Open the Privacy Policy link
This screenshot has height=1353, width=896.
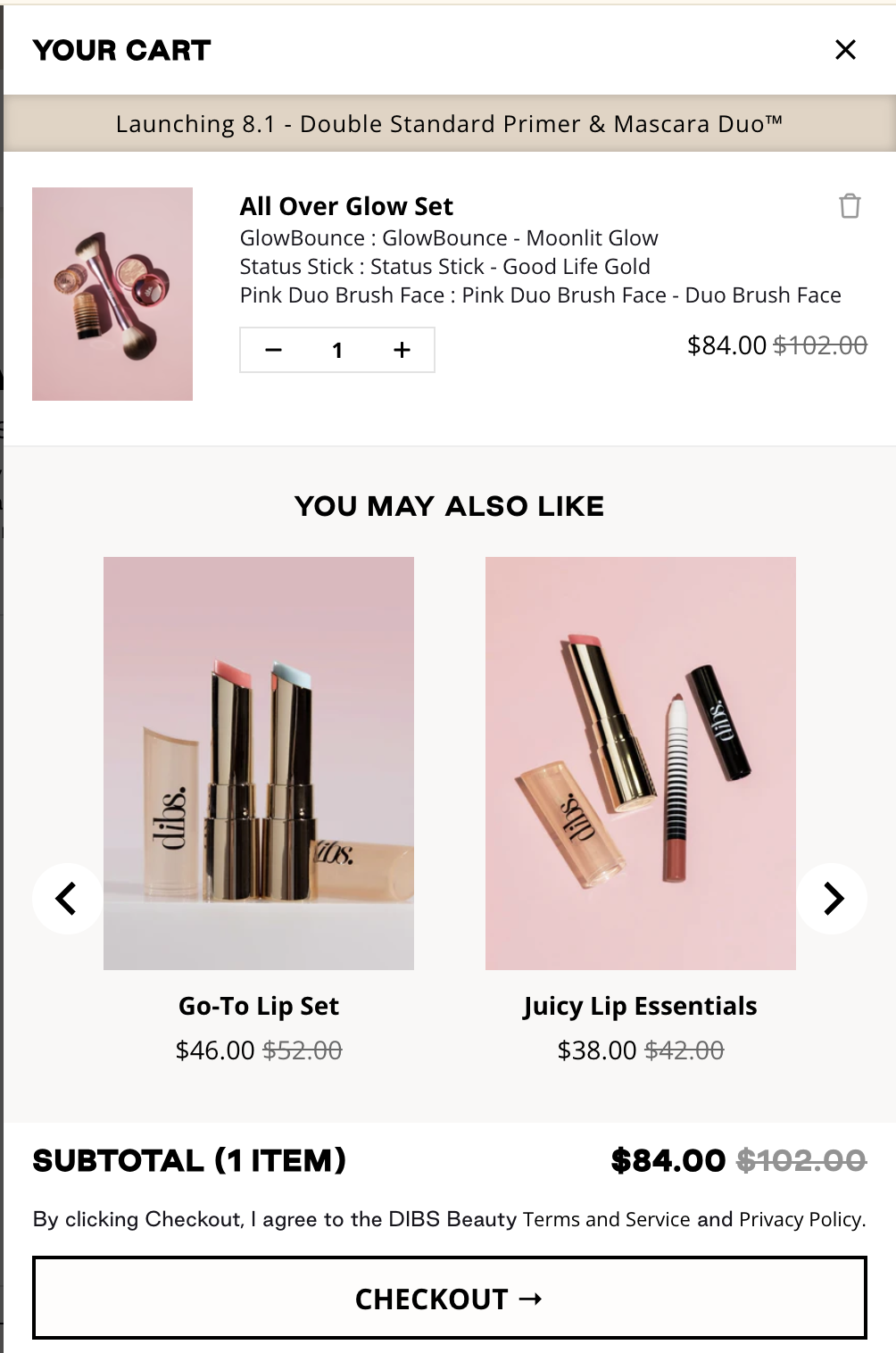pyautogui.click(x=801, y=1219)
